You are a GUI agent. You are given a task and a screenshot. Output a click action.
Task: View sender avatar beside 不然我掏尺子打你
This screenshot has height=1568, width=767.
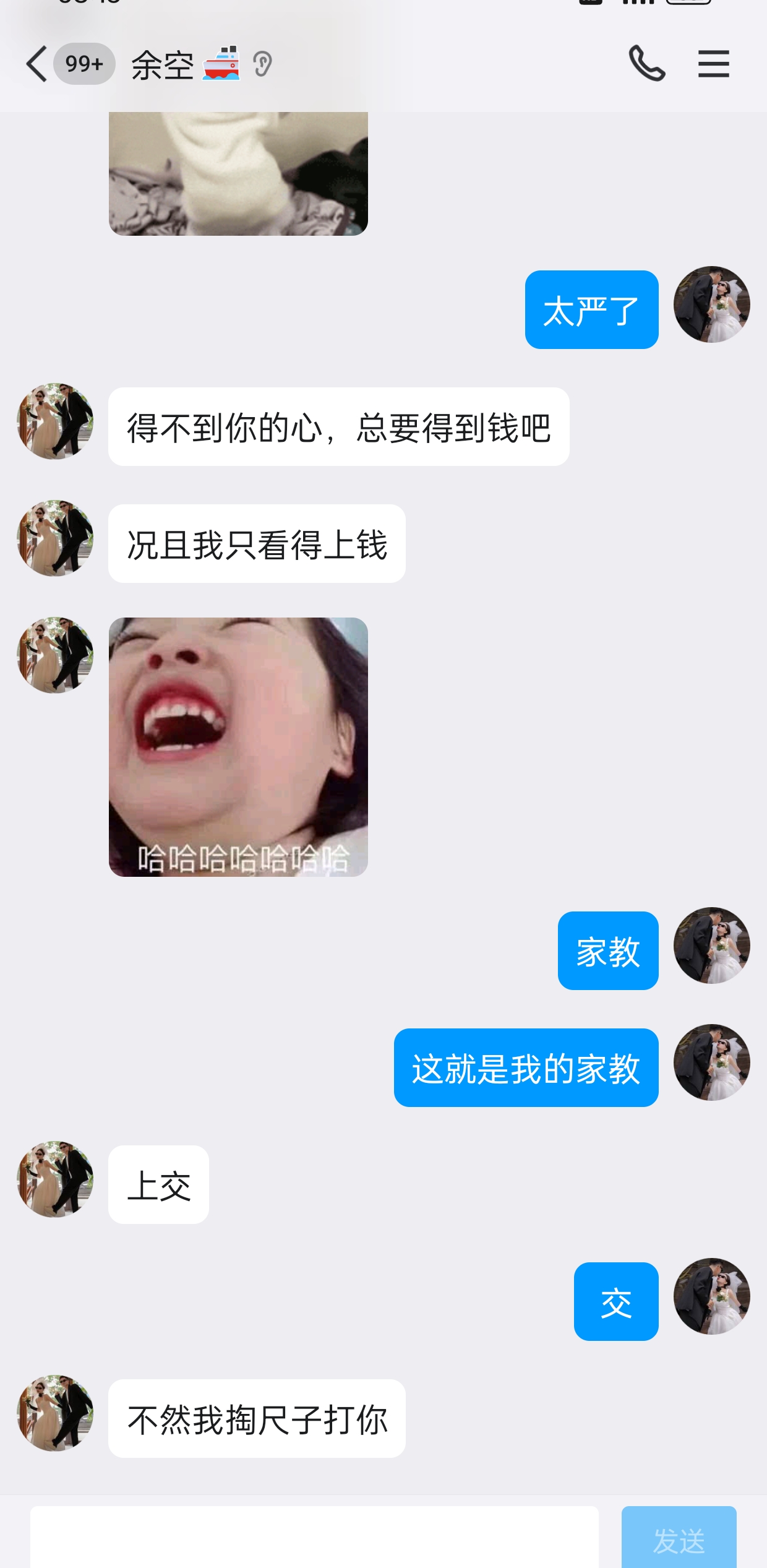tap(55, 1413)
